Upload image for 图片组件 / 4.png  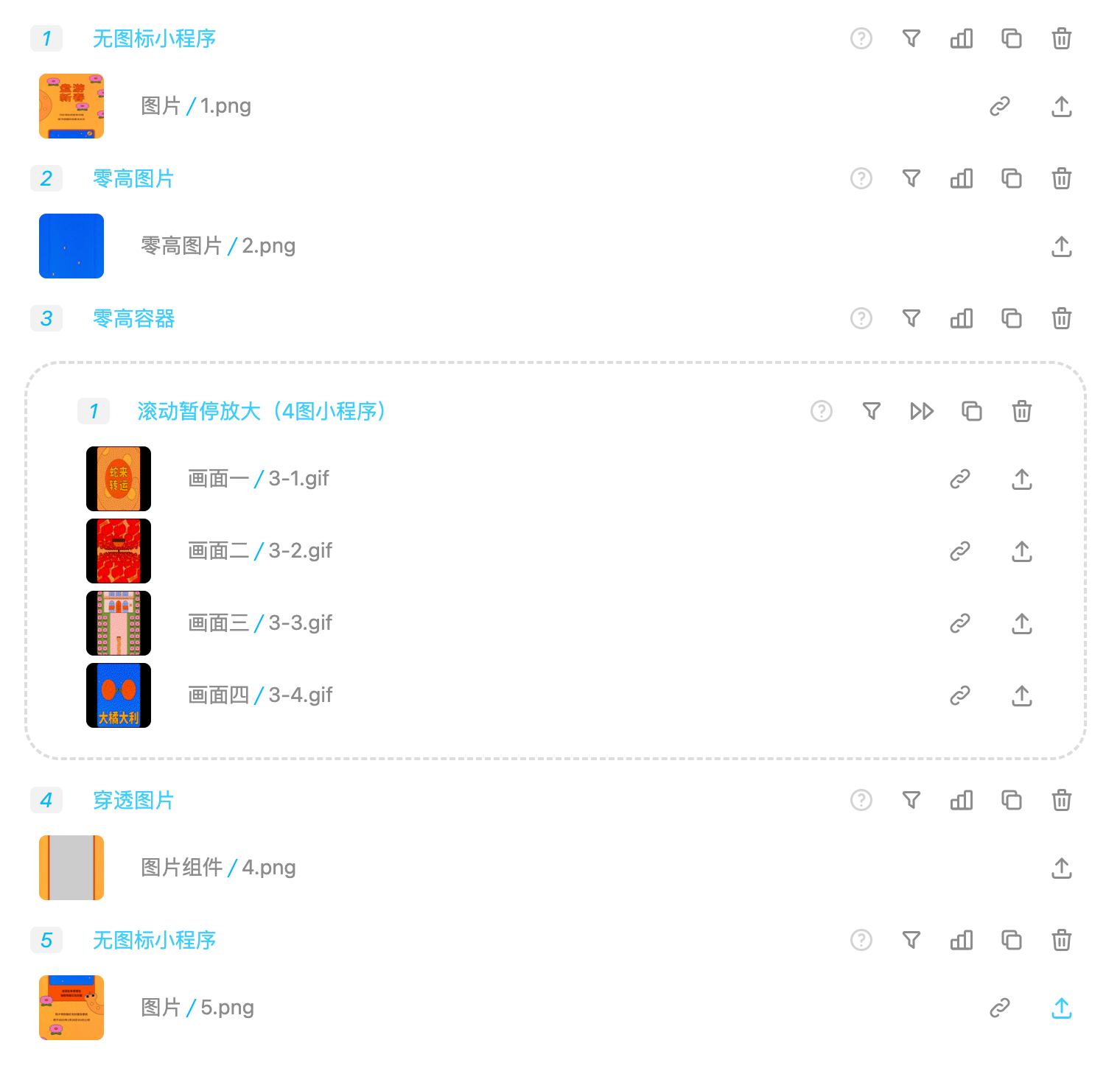pos(1061,868)
